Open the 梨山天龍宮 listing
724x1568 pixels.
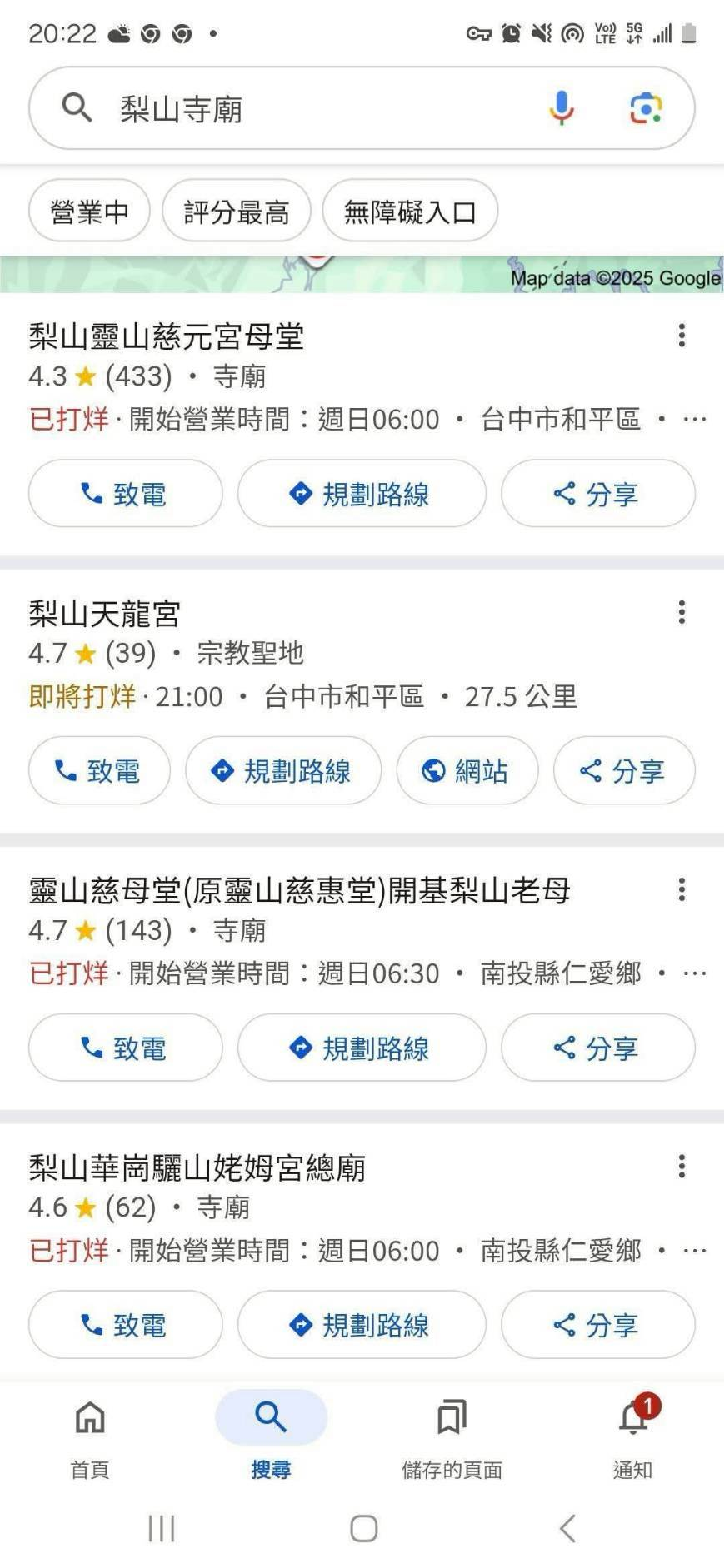(x=105, y=614)
